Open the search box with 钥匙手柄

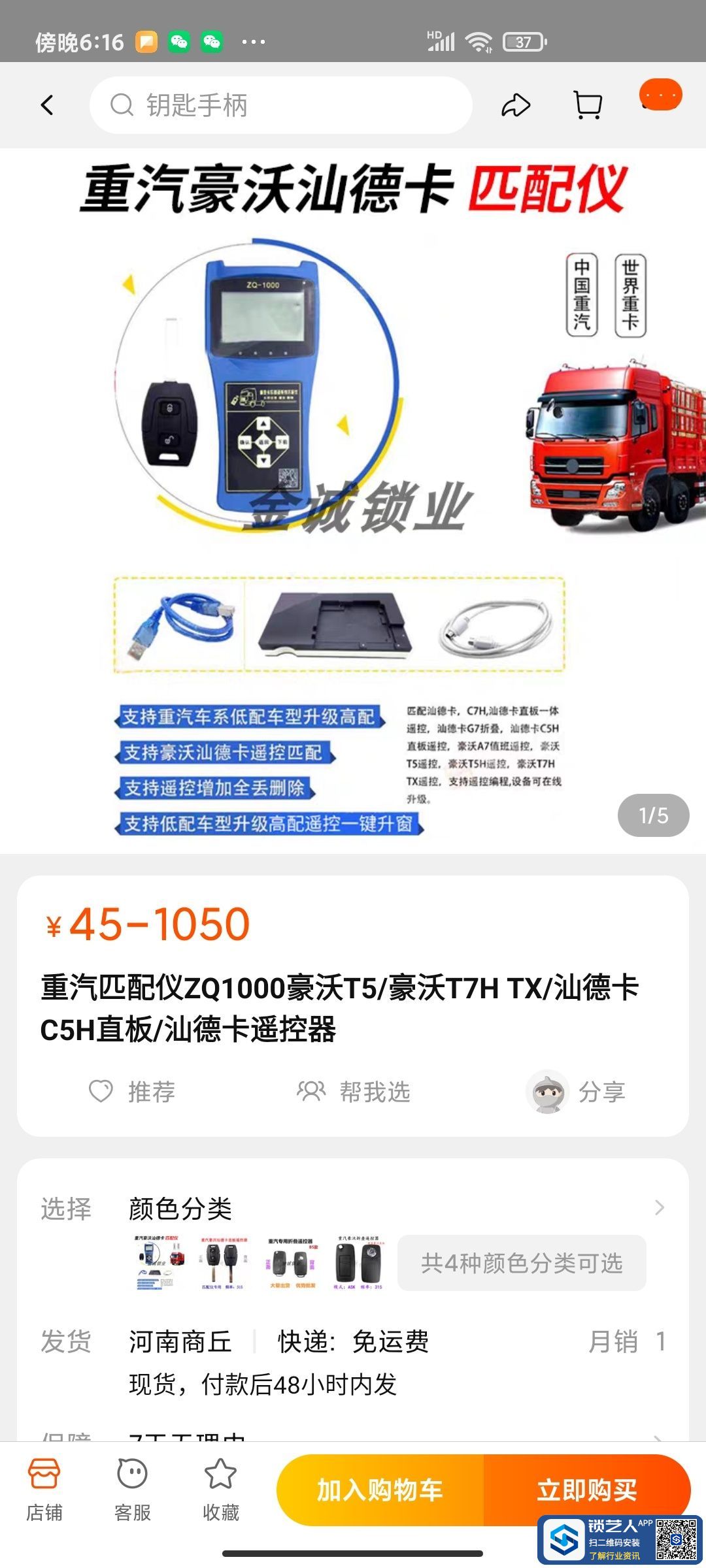(x=281, y=105)
